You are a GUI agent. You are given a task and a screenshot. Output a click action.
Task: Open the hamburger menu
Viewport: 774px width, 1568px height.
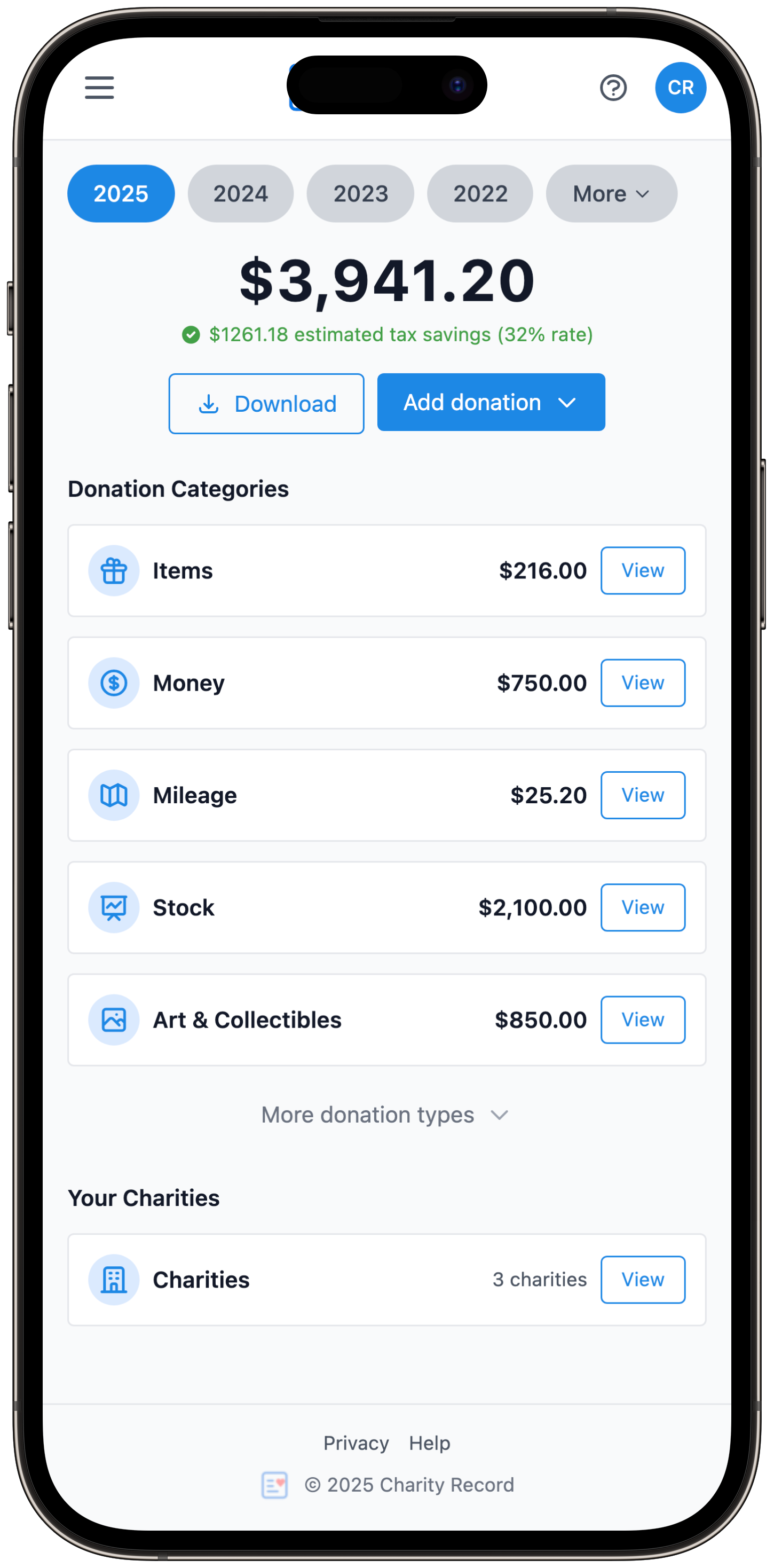99,88
